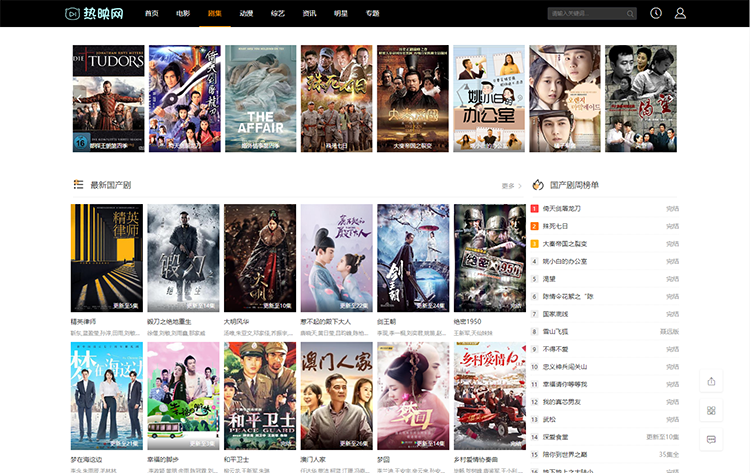
Task: Open 澳门人家 drama card
Action: click(x=336, y=395)
